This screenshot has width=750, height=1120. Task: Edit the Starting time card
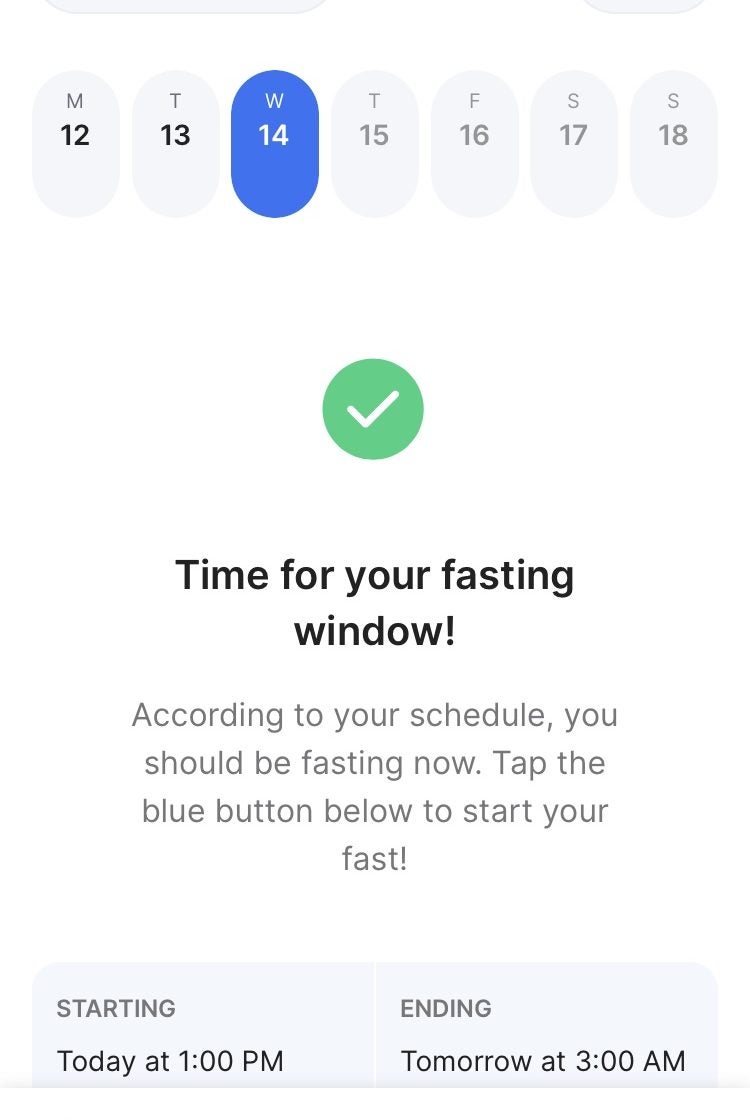coord(203,1035)
